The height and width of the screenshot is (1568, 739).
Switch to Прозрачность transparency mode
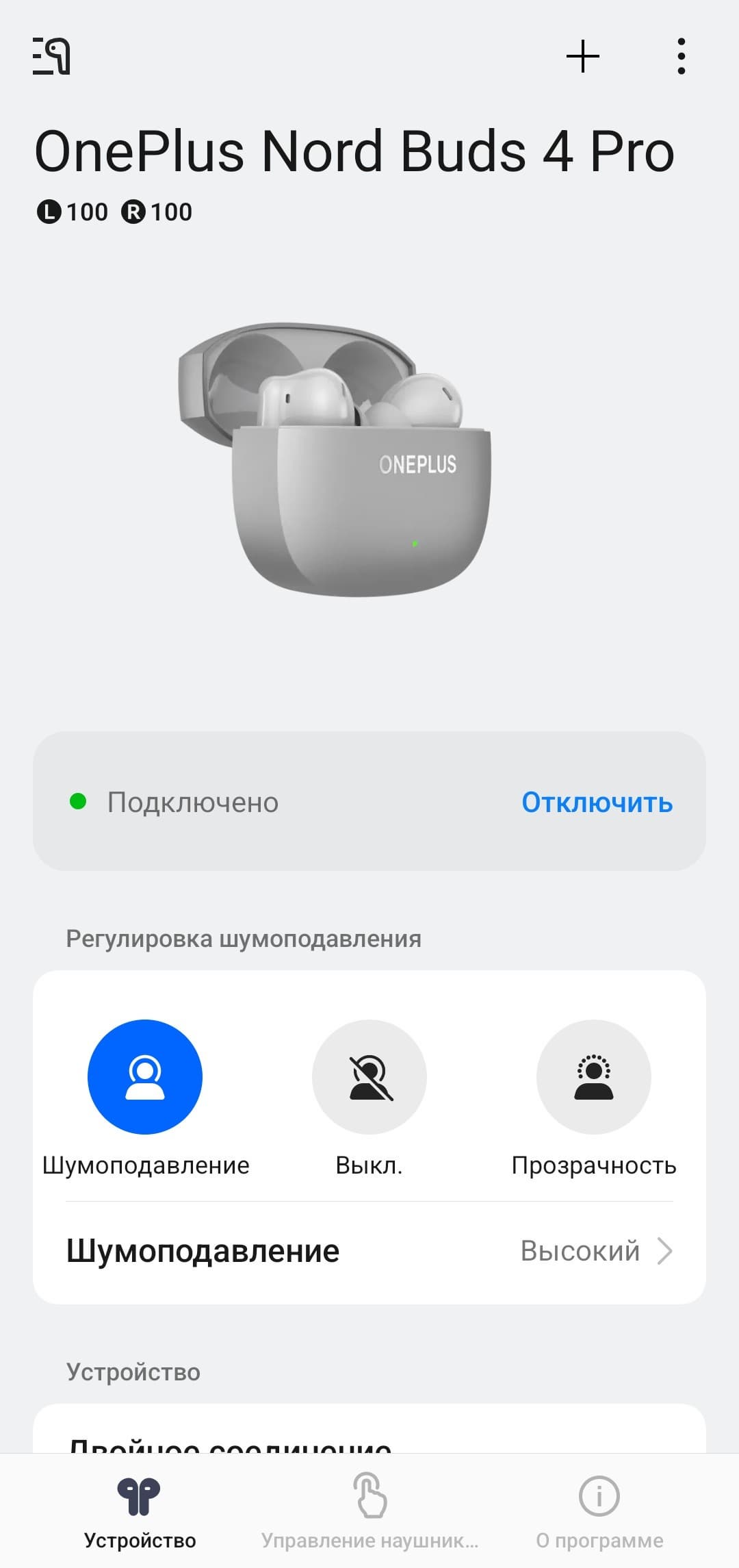(x=593, y=1077)
